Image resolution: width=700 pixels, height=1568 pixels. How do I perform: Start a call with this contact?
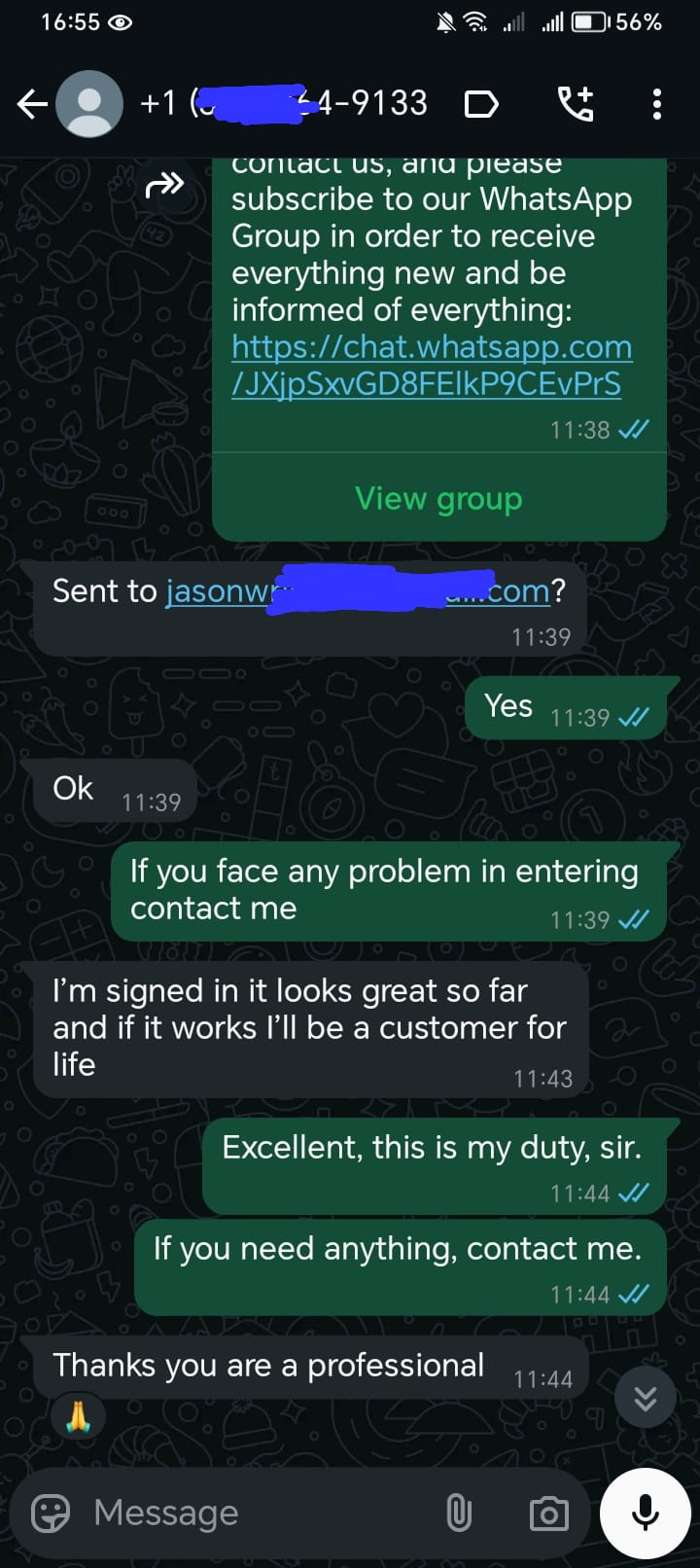tap(575, 103)
